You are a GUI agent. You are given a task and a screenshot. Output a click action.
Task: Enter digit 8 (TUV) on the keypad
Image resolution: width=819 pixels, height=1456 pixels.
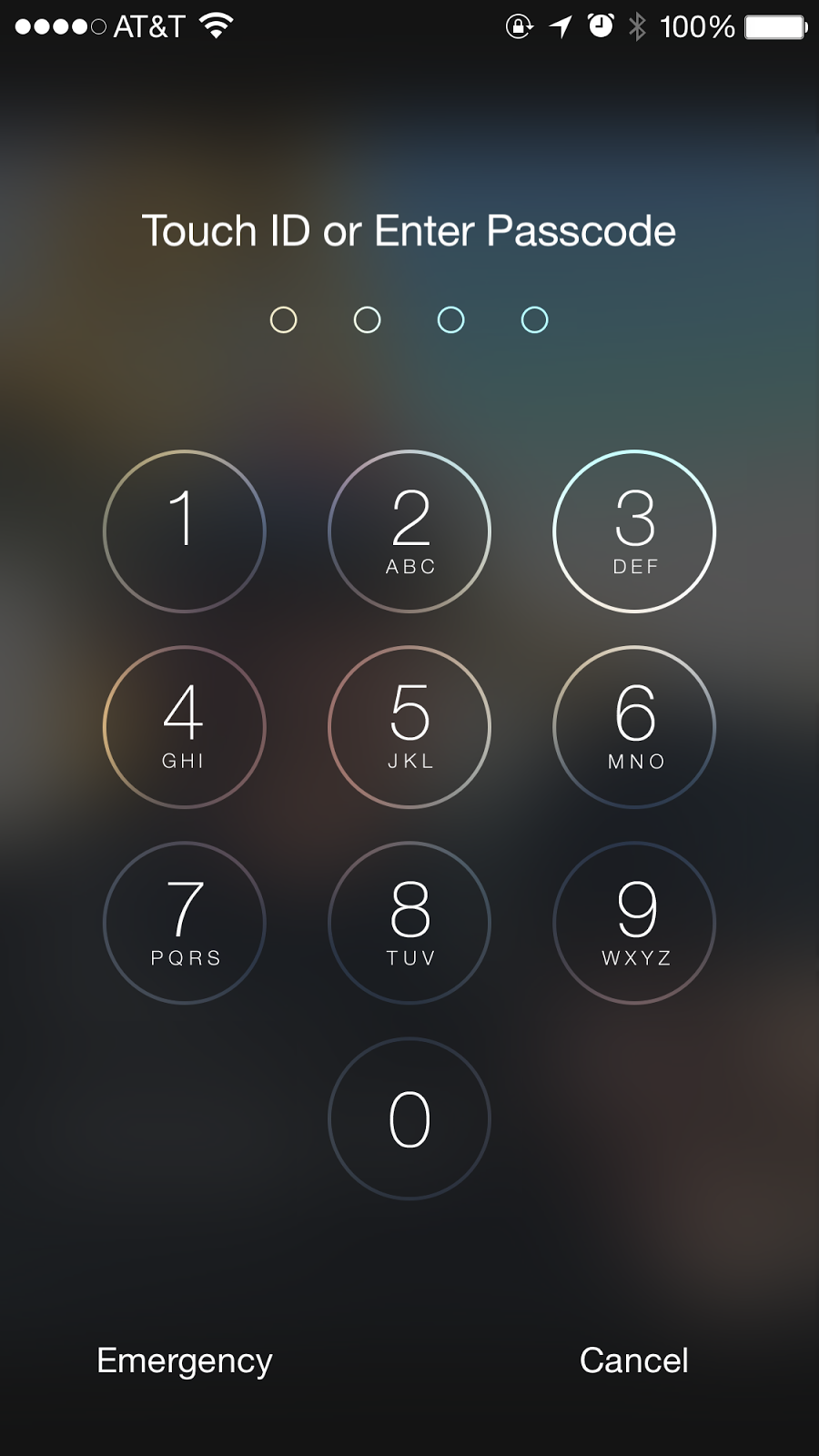pos(409,923)
